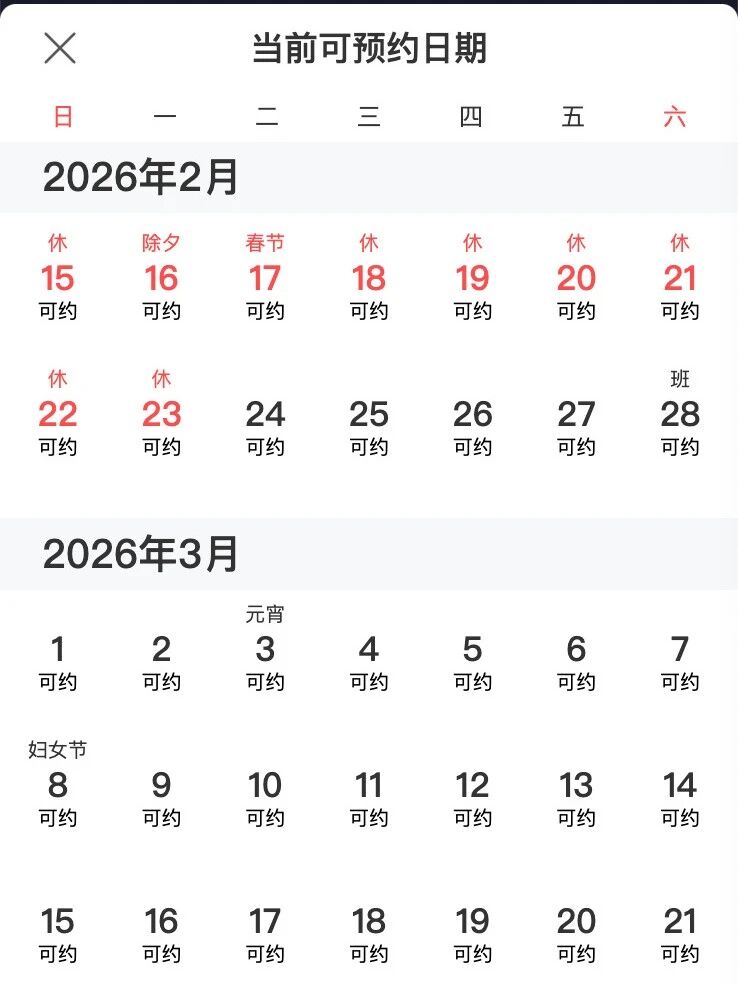Pick March 8 (妇女节) for booking

[x=58, y=787]
